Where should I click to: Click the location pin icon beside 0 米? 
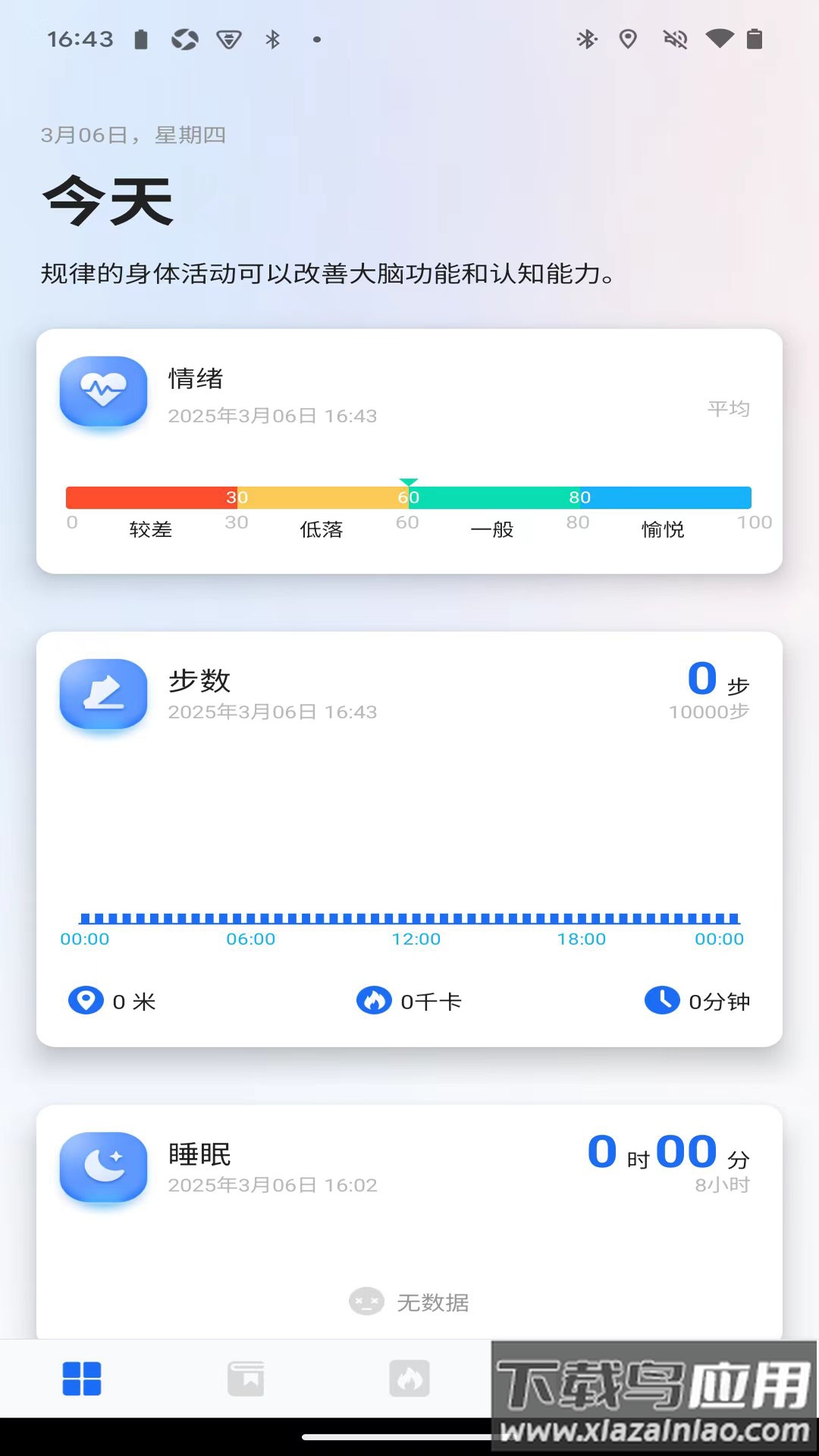click(x=86, y=1000)
